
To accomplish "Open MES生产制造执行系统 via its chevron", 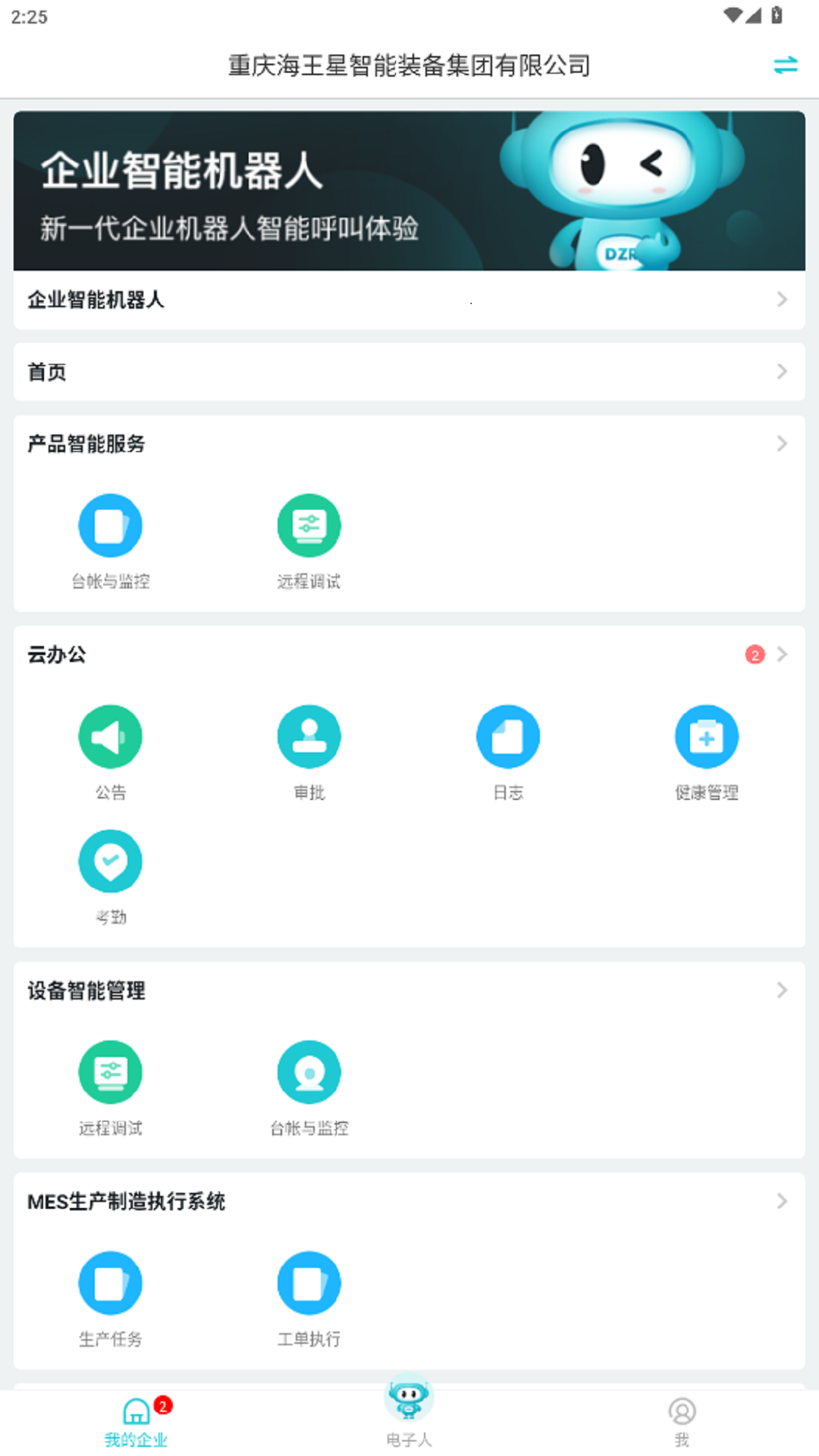I will coord(783,1201).
